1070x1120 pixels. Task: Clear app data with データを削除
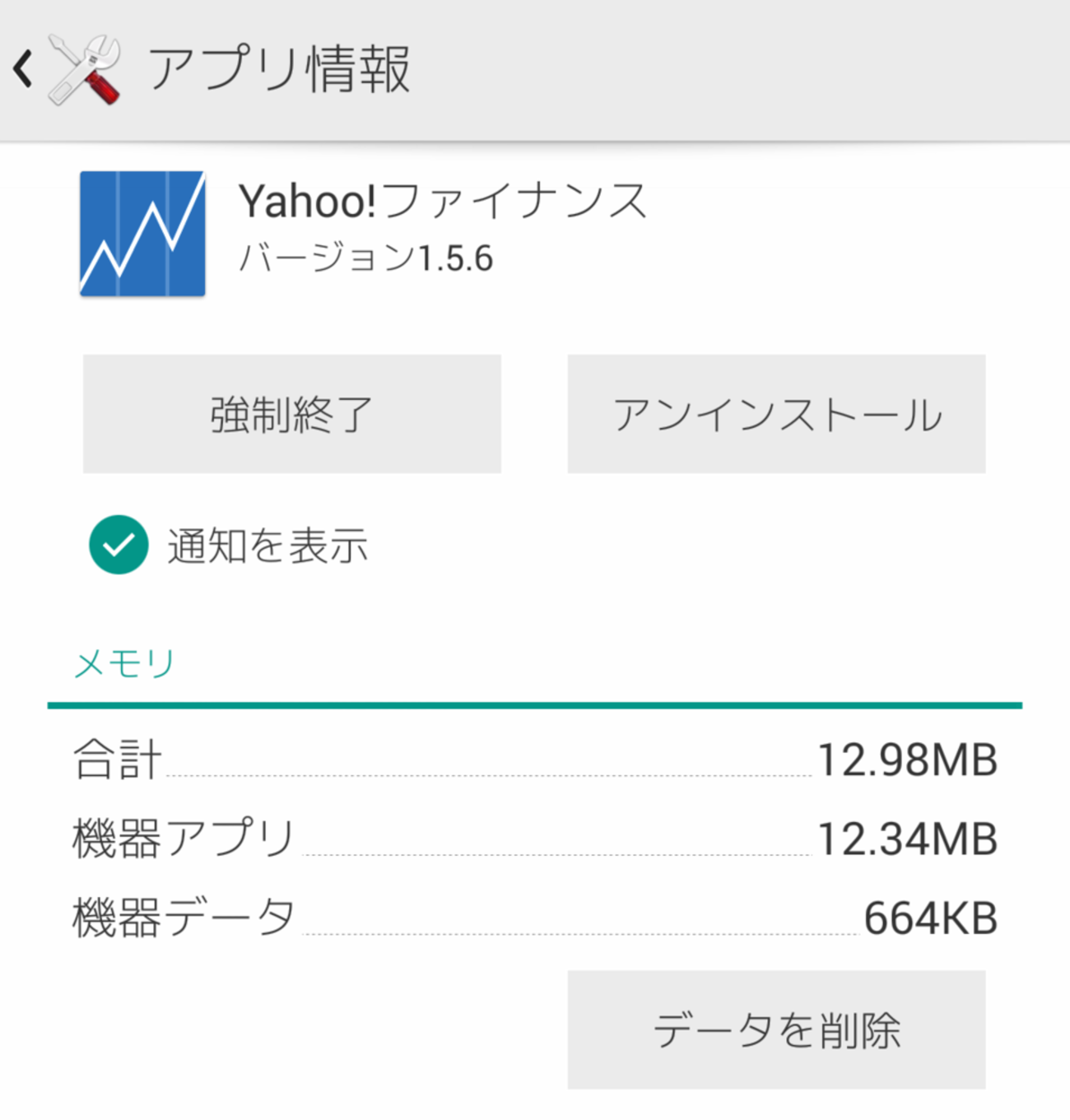pyautogui.click(x=776, y=1029)
